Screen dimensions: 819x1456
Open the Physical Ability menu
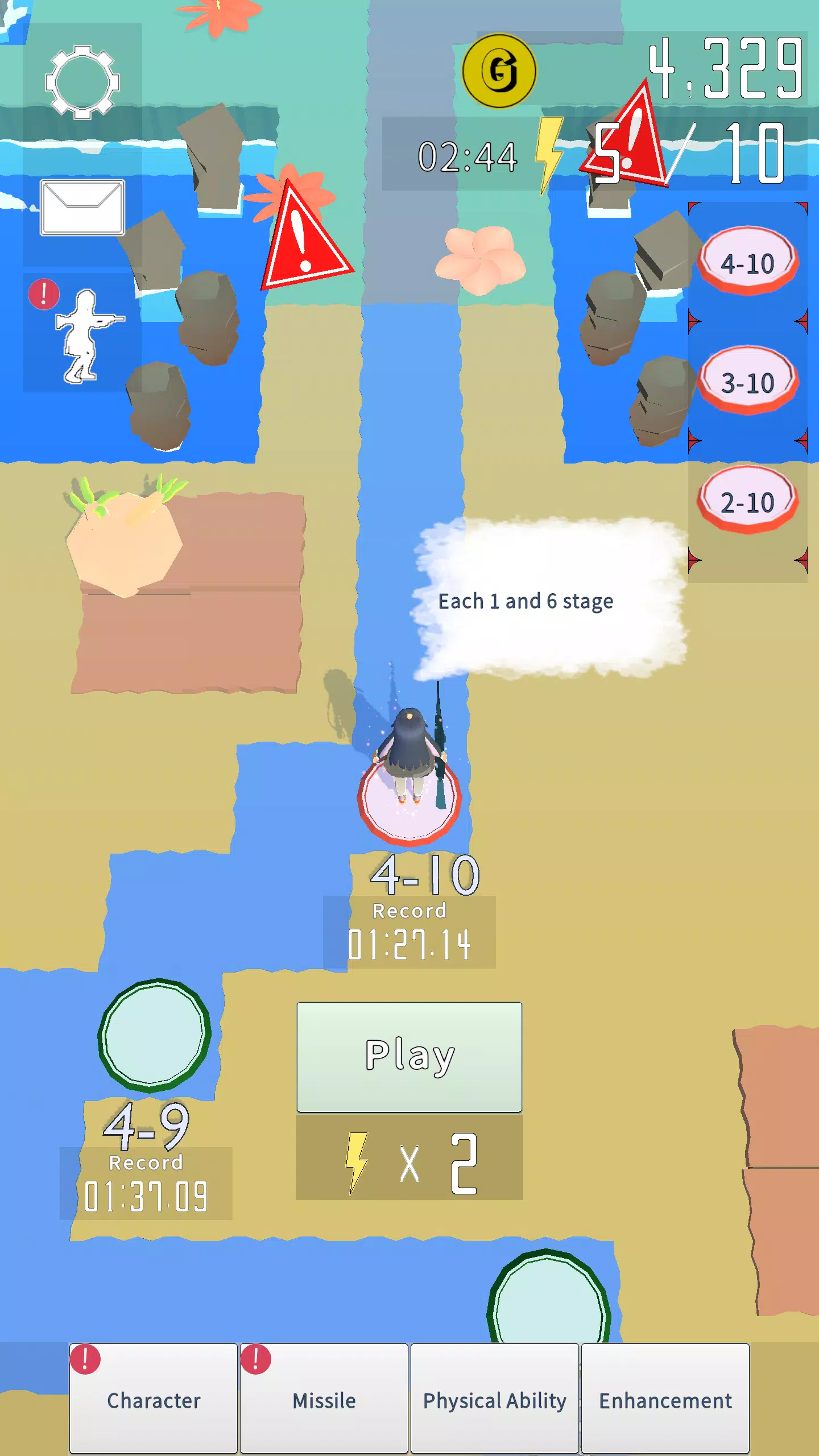pos(494,1399)
